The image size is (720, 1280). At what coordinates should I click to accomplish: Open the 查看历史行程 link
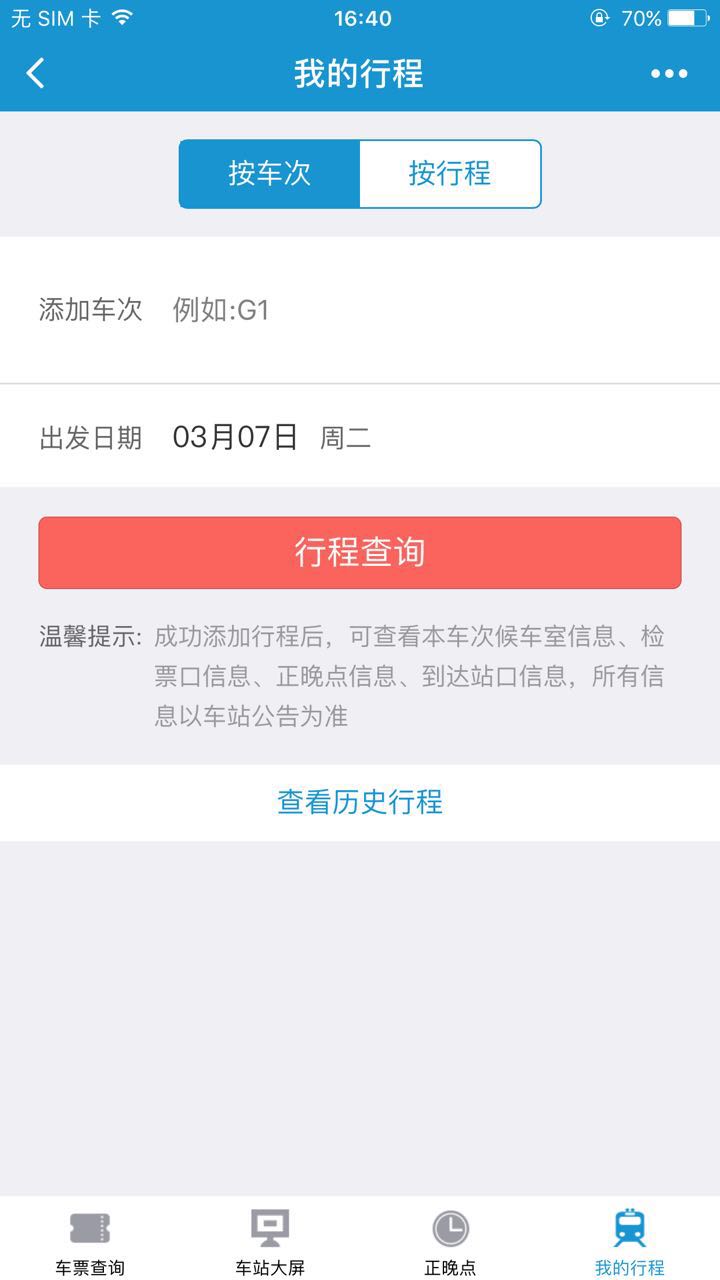pyautogui.click(x=360, y=802)
